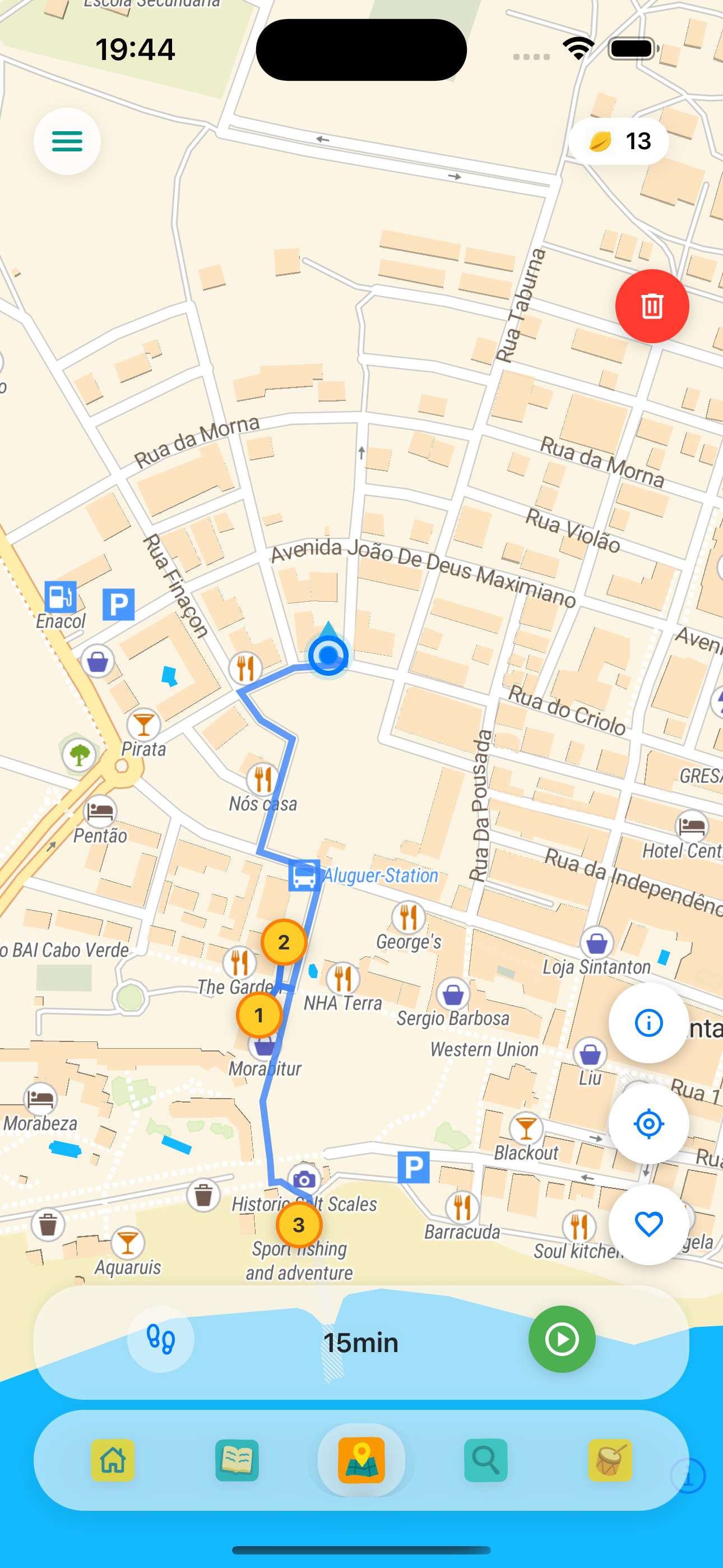Open the route information panel
This screenshot has width=723, height=1568.
649,1022
